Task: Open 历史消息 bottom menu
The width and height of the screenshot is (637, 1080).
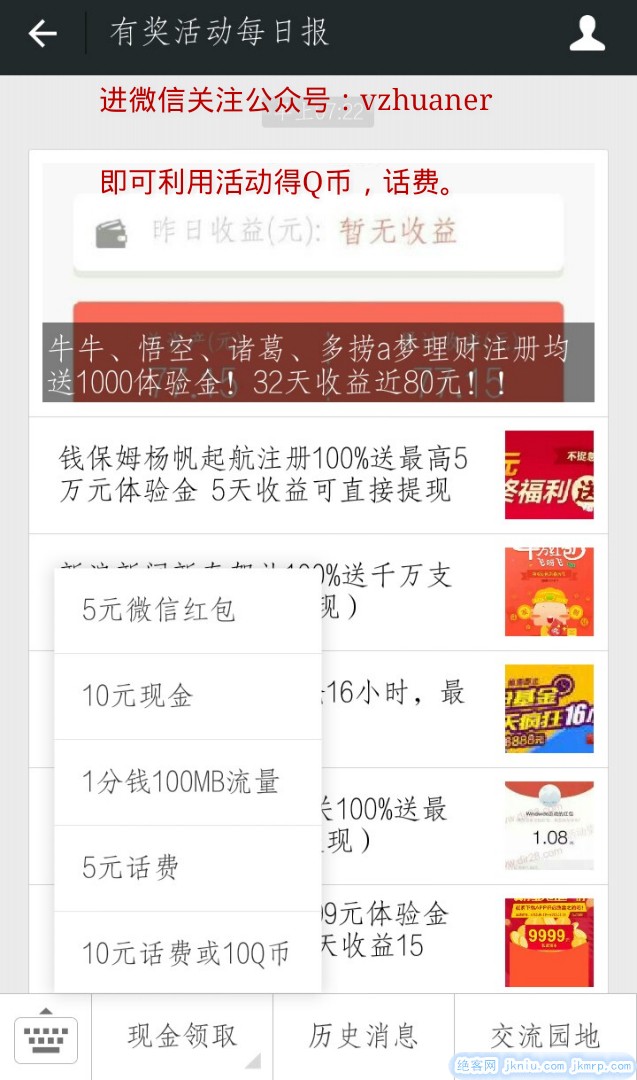Action: (363, 1037)
